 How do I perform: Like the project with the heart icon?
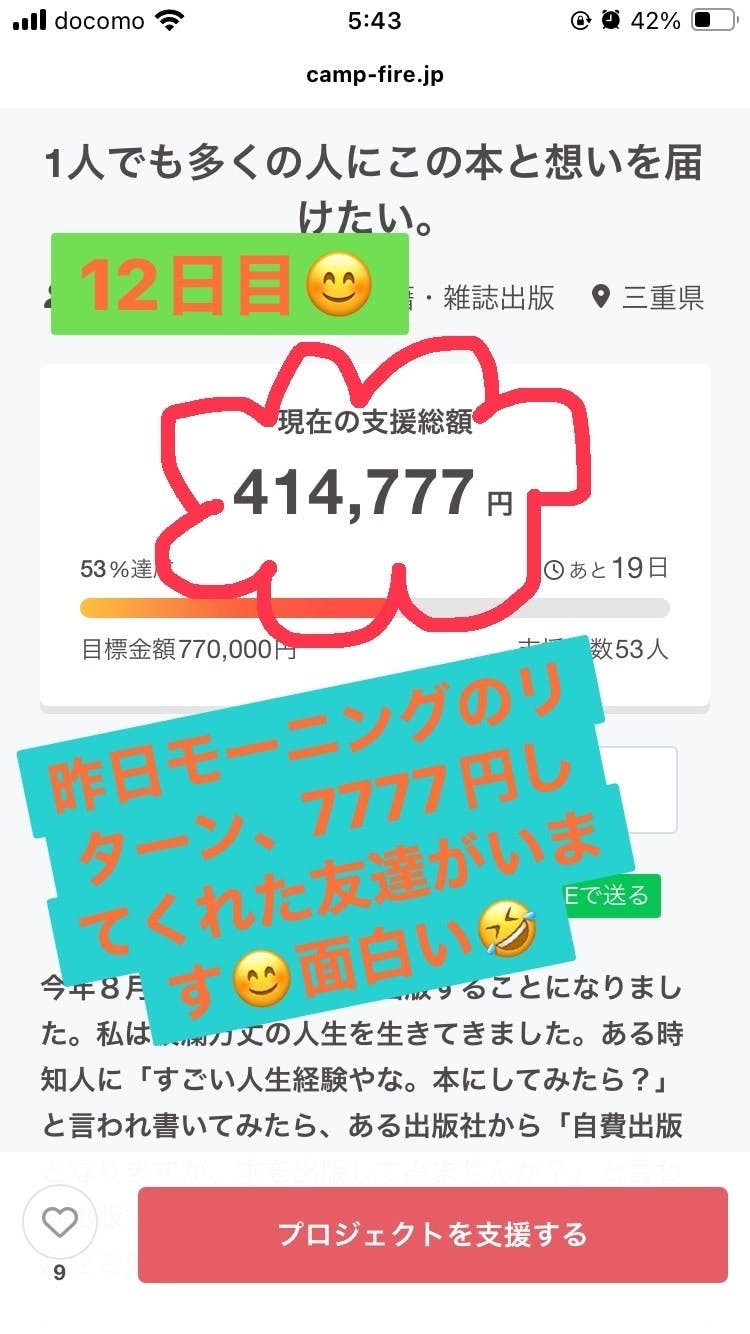pyautogui.click(x=60, y=1222)
